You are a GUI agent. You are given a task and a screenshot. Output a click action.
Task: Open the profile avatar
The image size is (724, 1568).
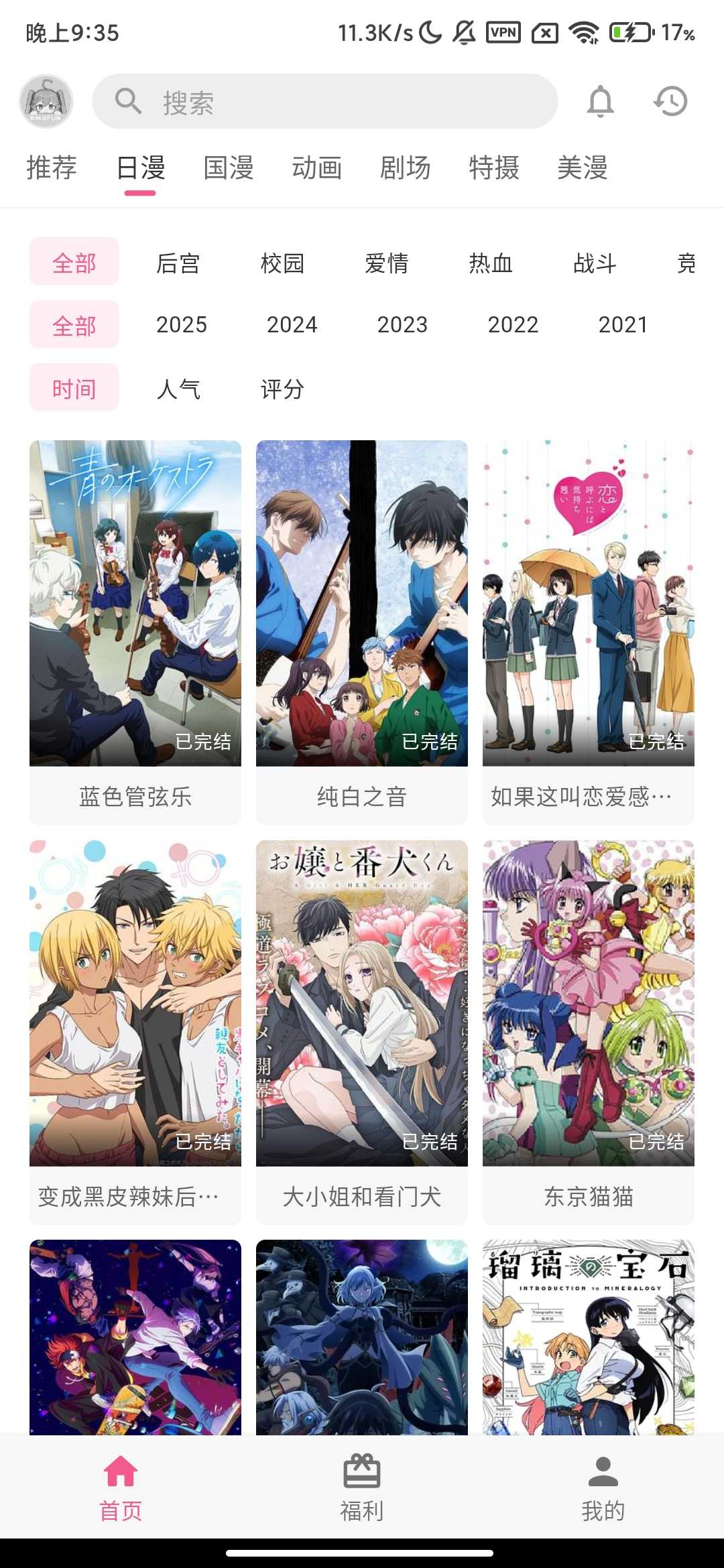[x=46, y=101]
